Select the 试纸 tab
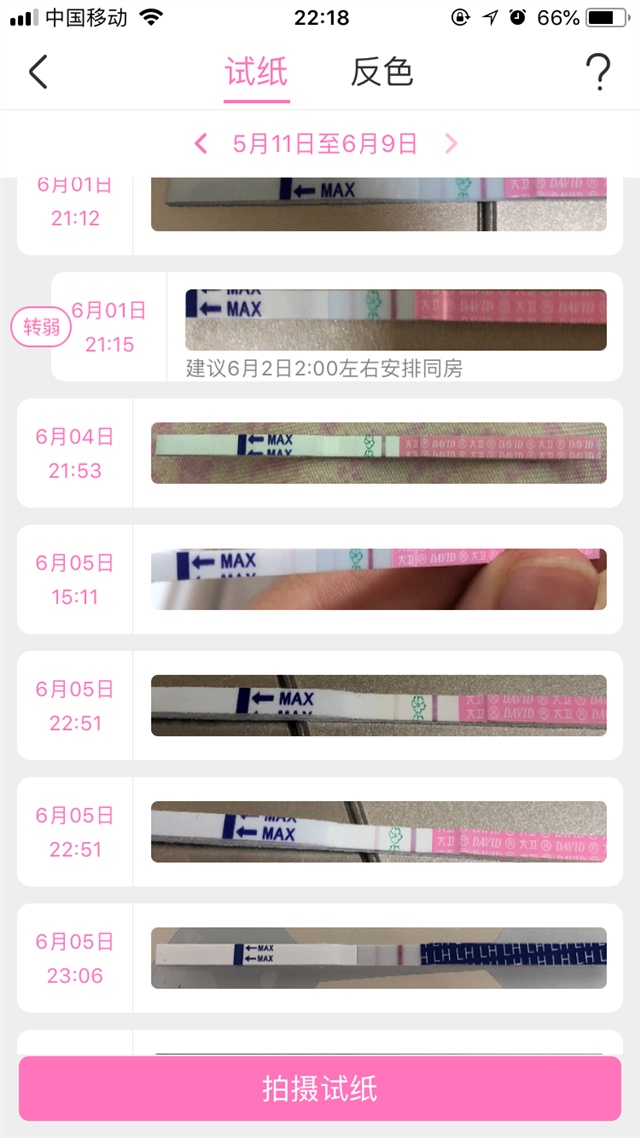 256,72
